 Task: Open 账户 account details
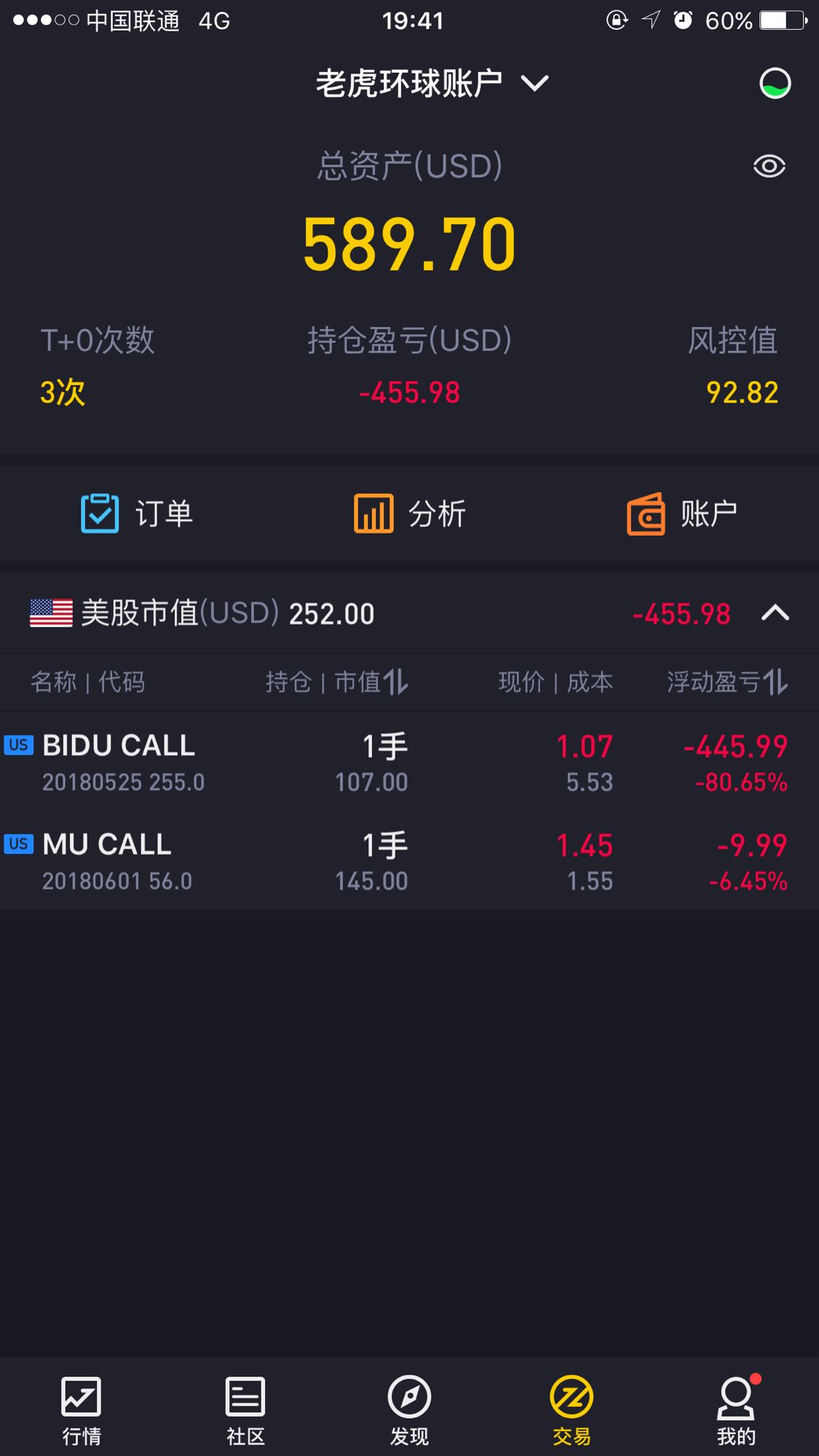point(682,514)
